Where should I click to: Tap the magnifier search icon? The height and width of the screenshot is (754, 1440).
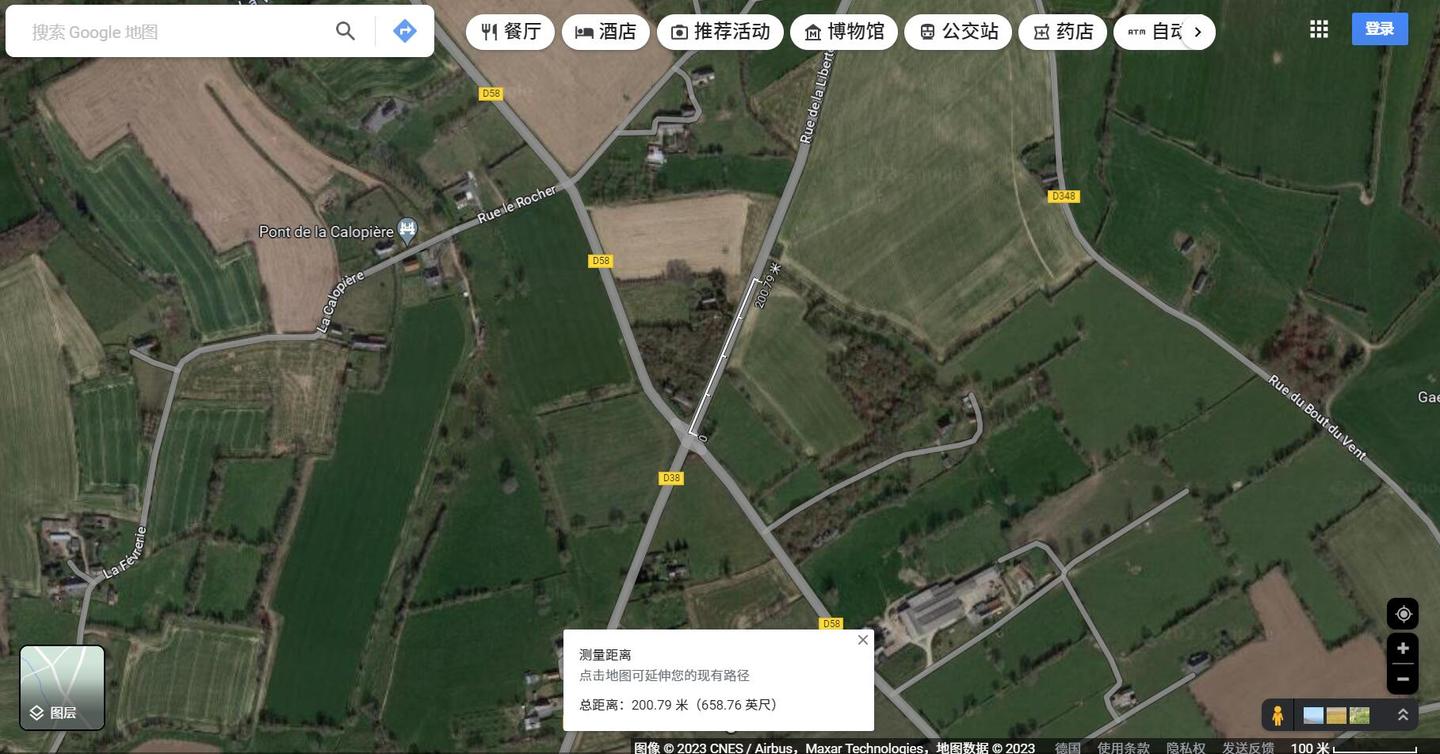345,31
